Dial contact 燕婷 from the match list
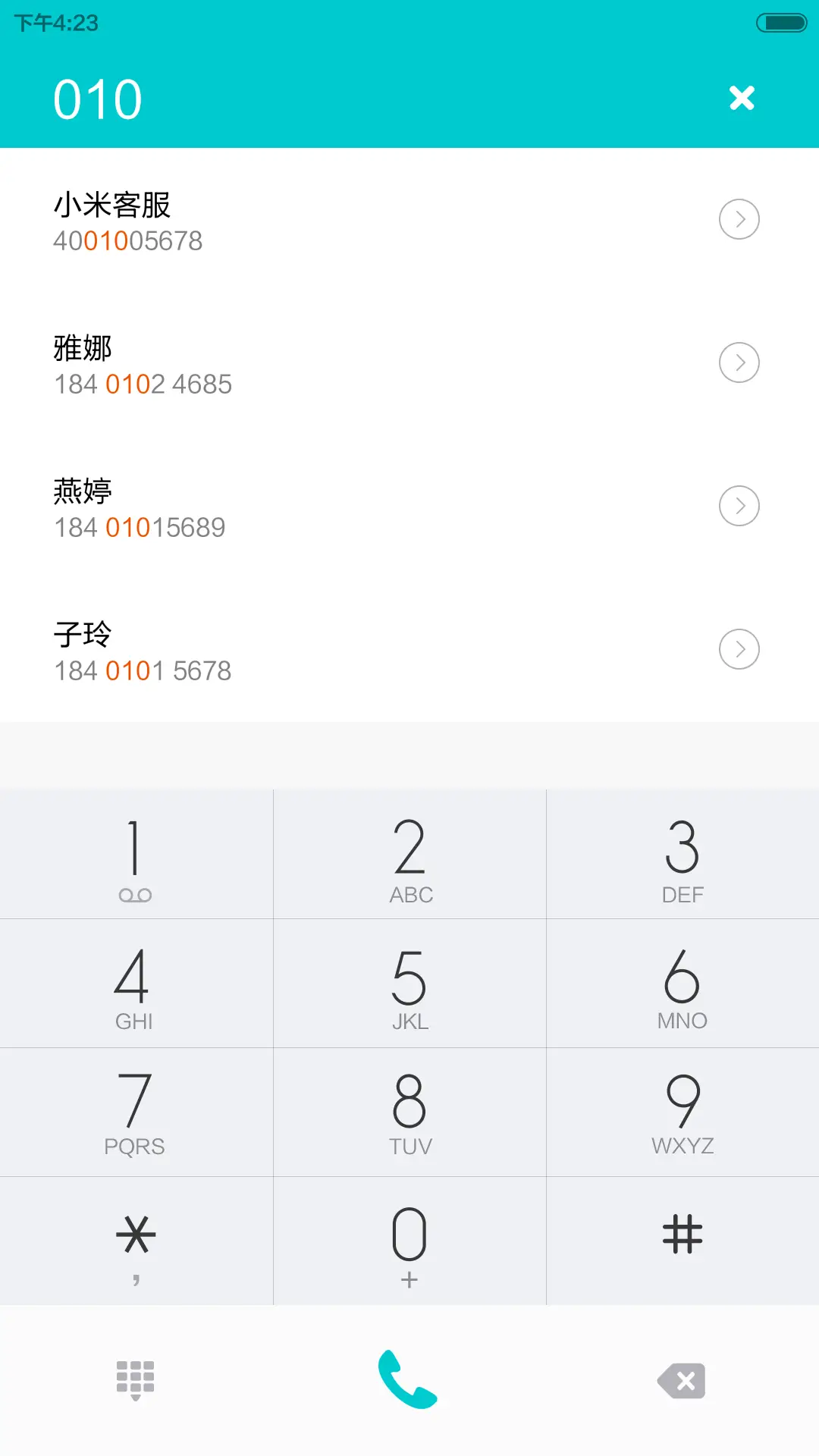 coord(303,505)
